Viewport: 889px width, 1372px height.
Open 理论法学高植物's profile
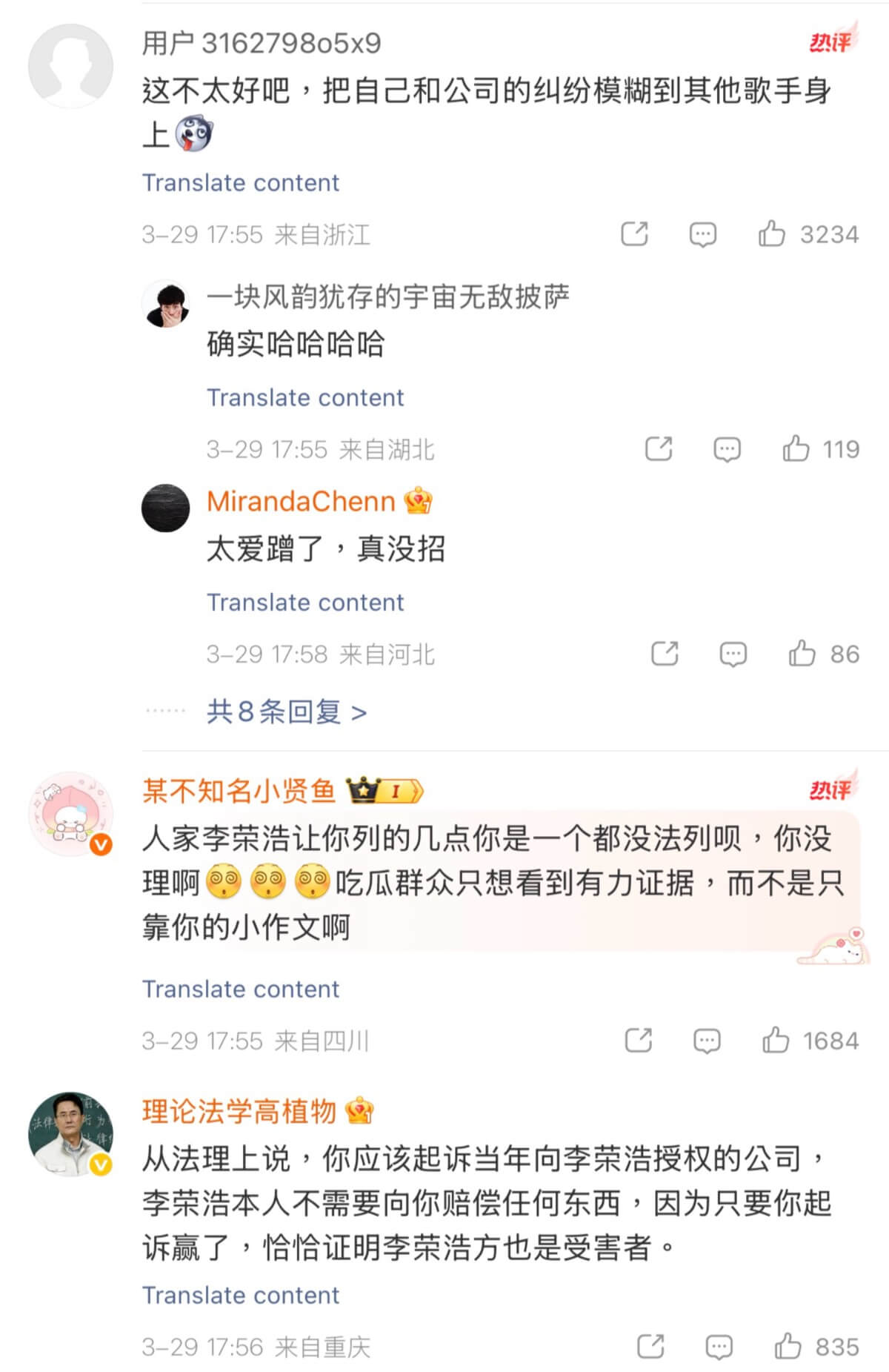[x=239, y=1111]
